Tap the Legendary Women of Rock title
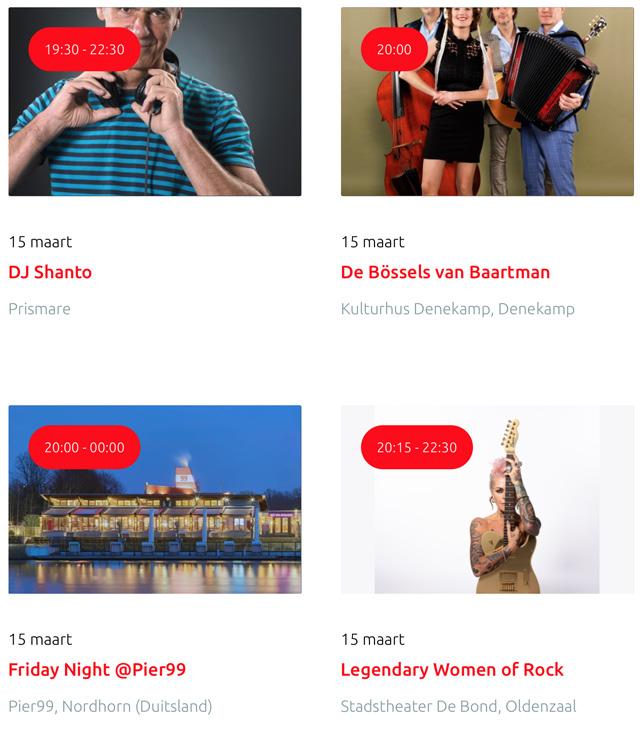The image size is (642, 734). 452,670
